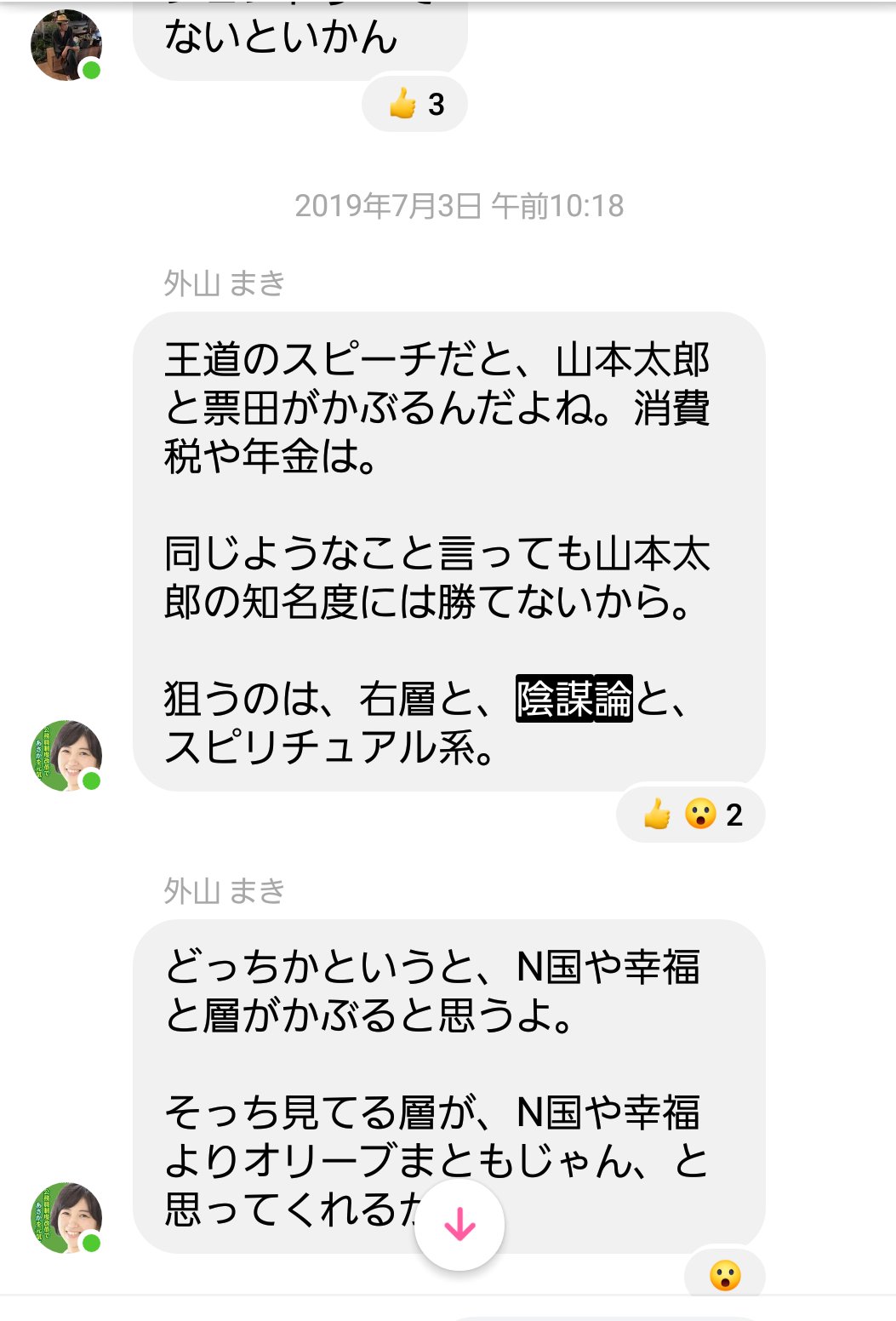This screenshot has height=1321, width=896.
Task: Open avatar beside the N国や幸福 message
Action: tap(66, 1217)
